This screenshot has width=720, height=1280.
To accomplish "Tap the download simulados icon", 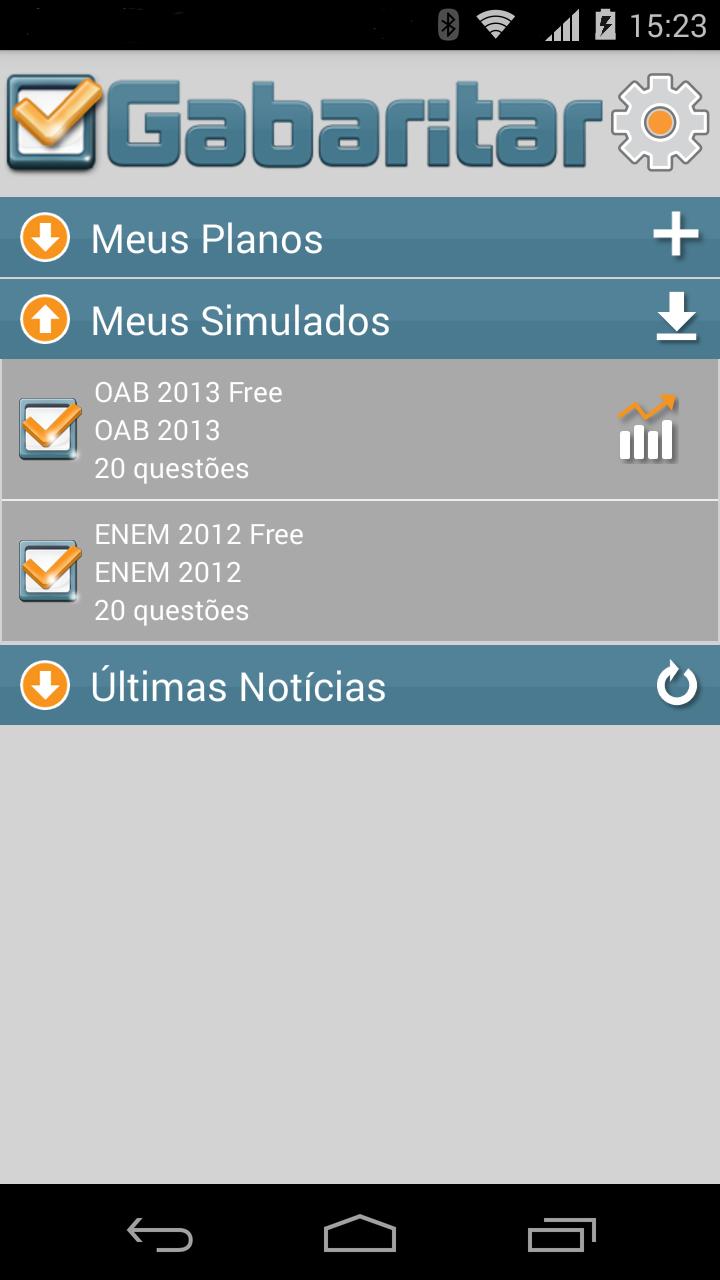I will 677,317.
